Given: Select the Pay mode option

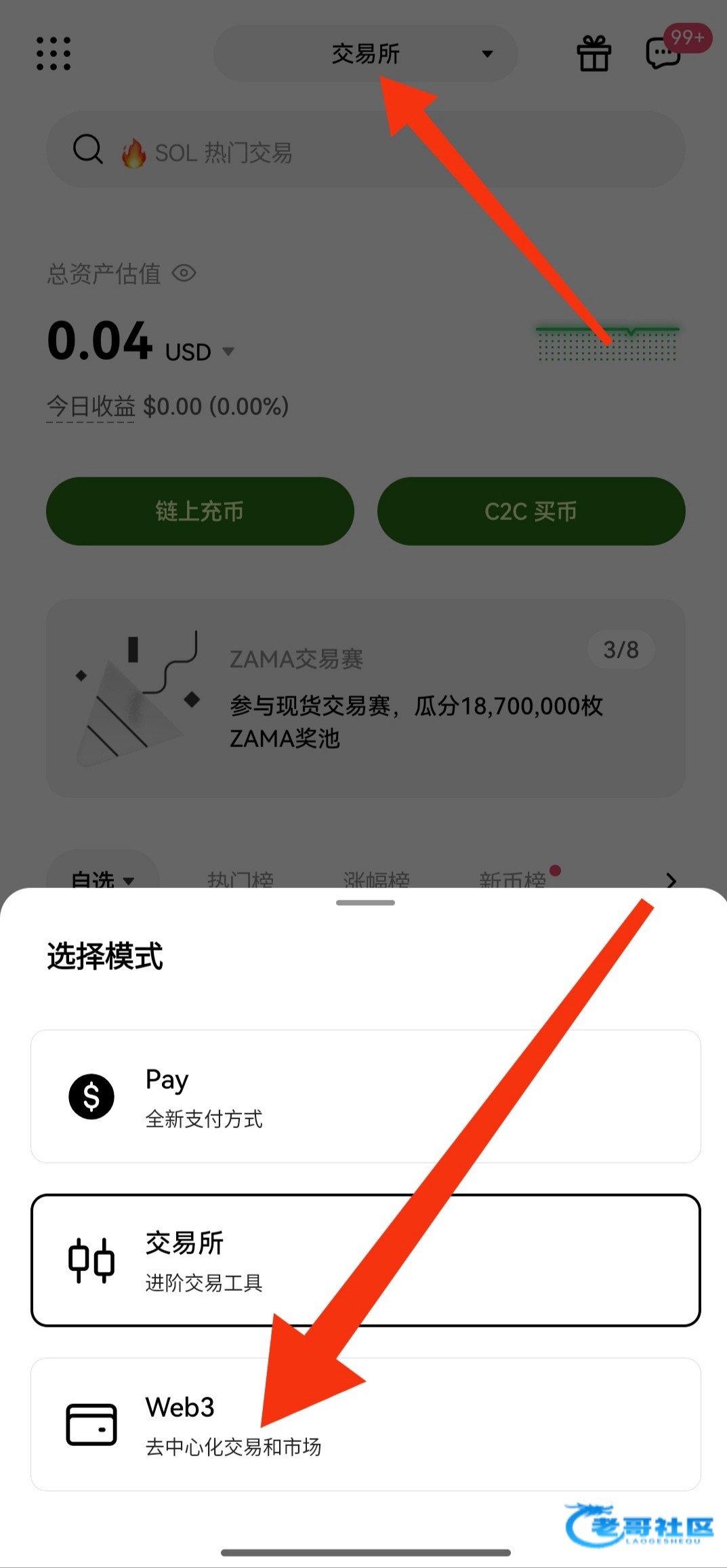Looking at the screenshot, I should pos(365,1095).
